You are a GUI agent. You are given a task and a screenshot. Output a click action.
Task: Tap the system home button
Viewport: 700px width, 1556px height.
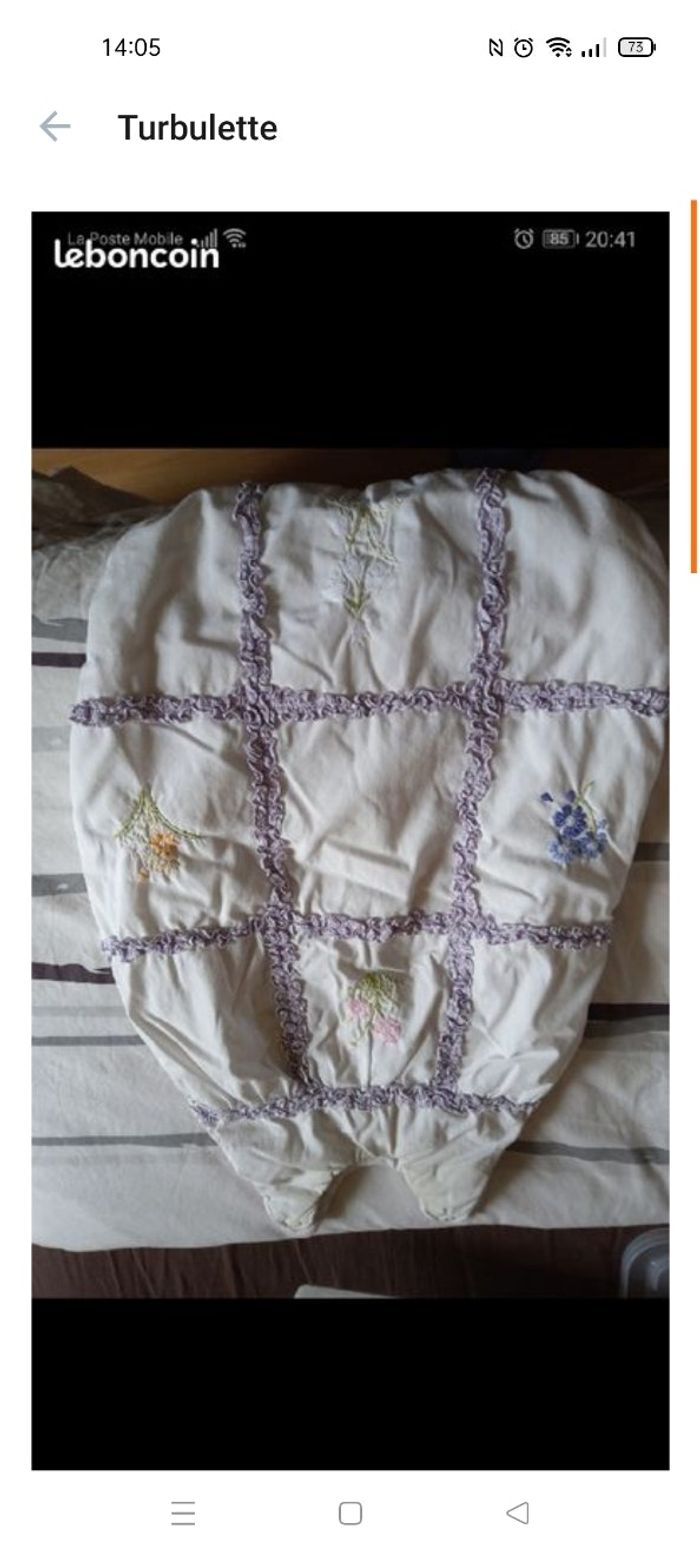(x=350, y=1513)
